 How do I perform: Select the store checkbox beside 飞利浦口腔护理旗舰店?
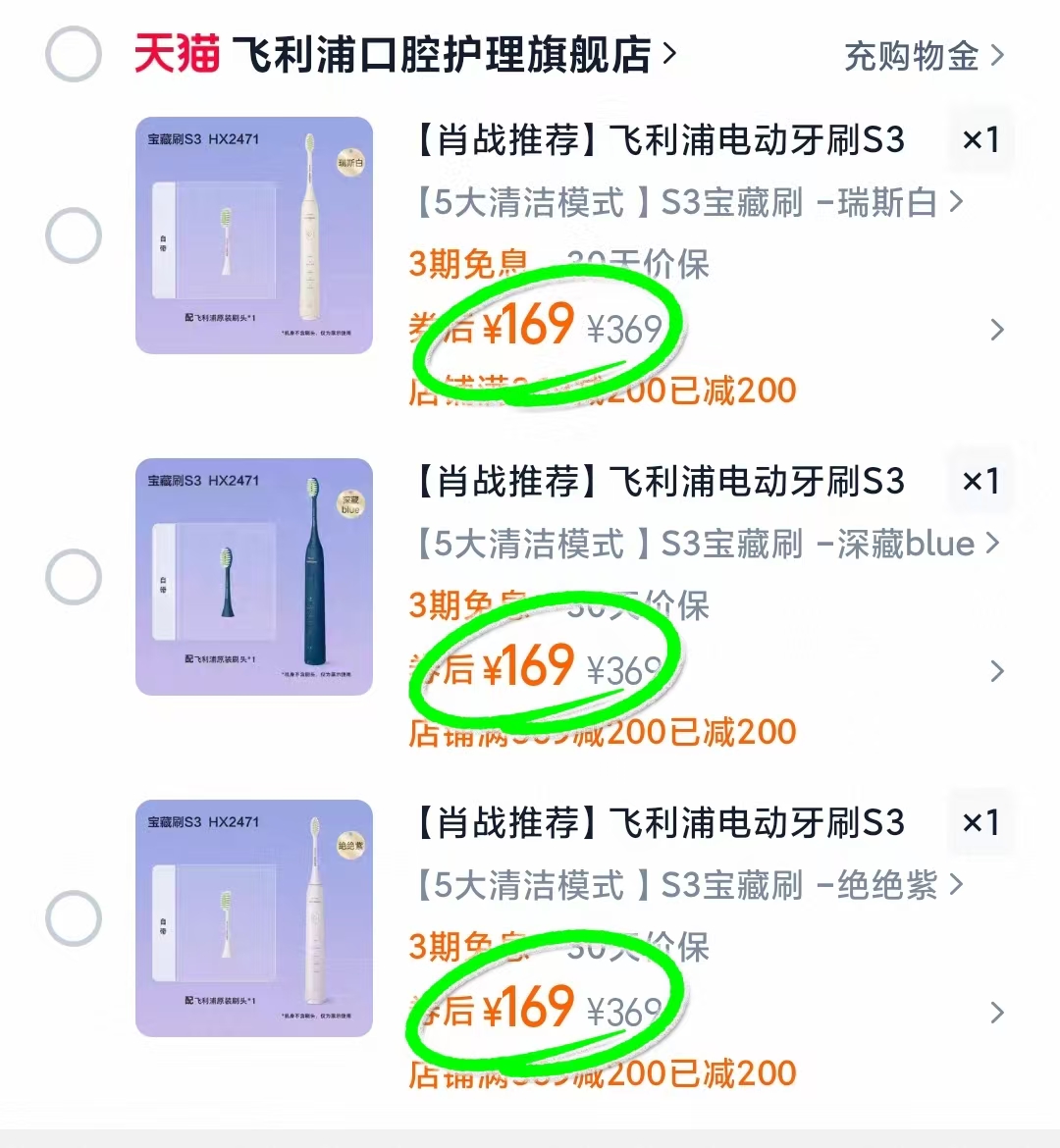click(72, 55)
